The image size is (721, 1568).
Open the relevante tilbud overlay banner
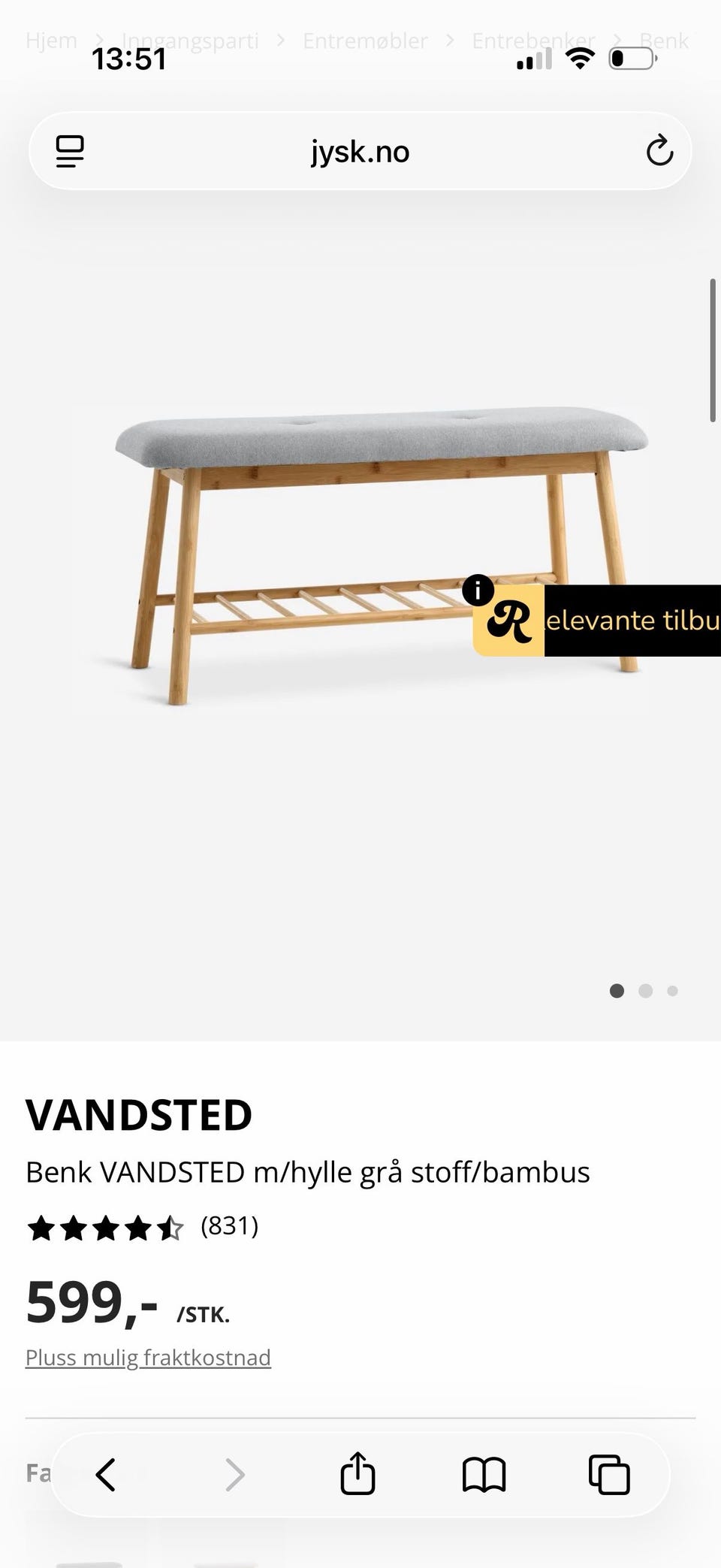[x=597, y=621]
